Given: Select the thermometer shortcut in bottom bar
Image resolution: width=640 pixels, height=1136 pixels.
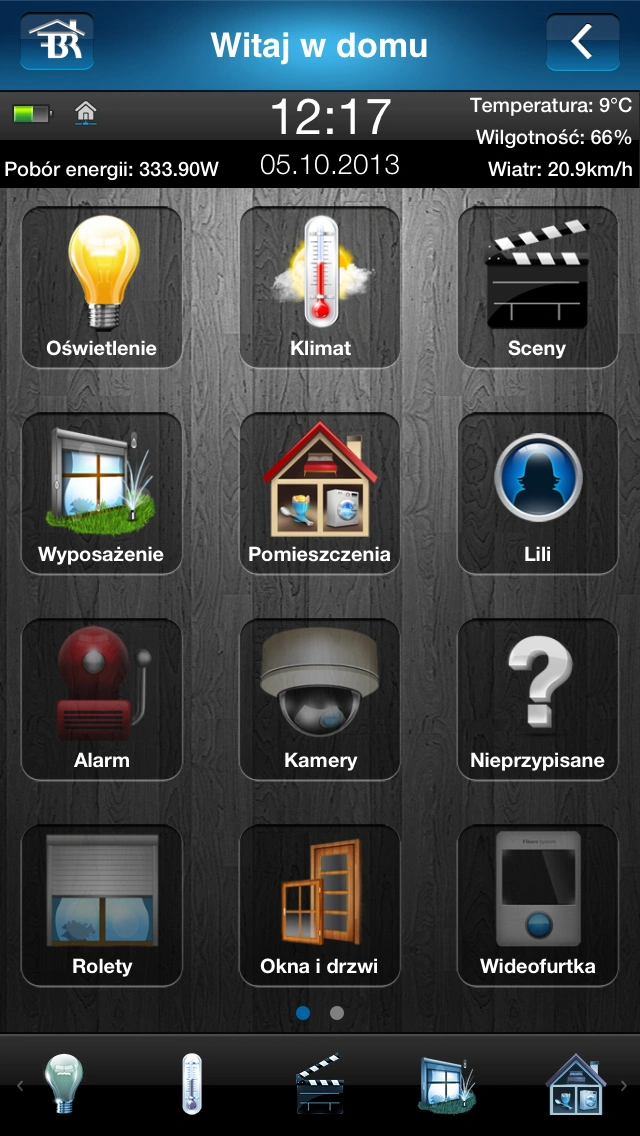Looking at the screenshot, I should [192, 1085].
